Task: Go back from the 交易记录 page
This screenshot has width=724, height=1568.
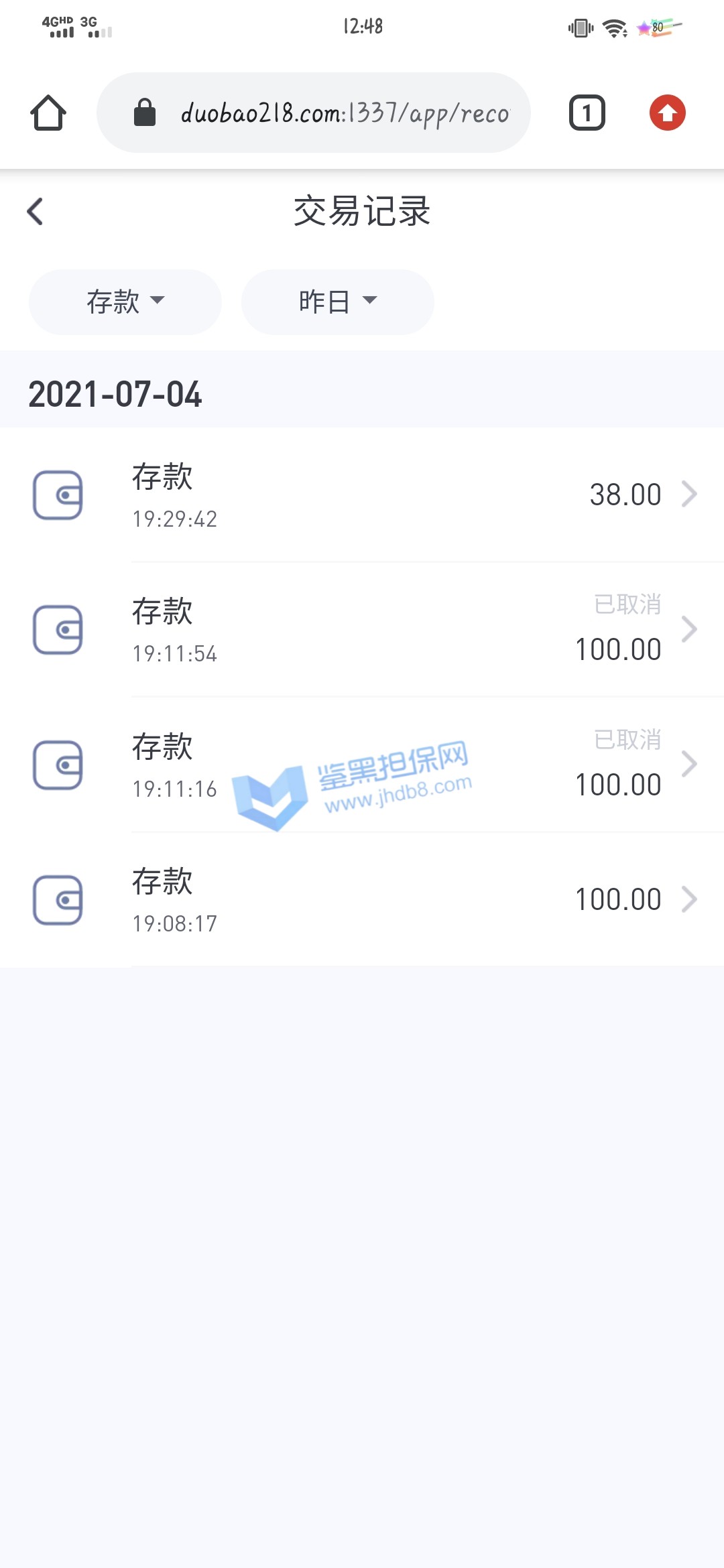Action: click(36, 212)
